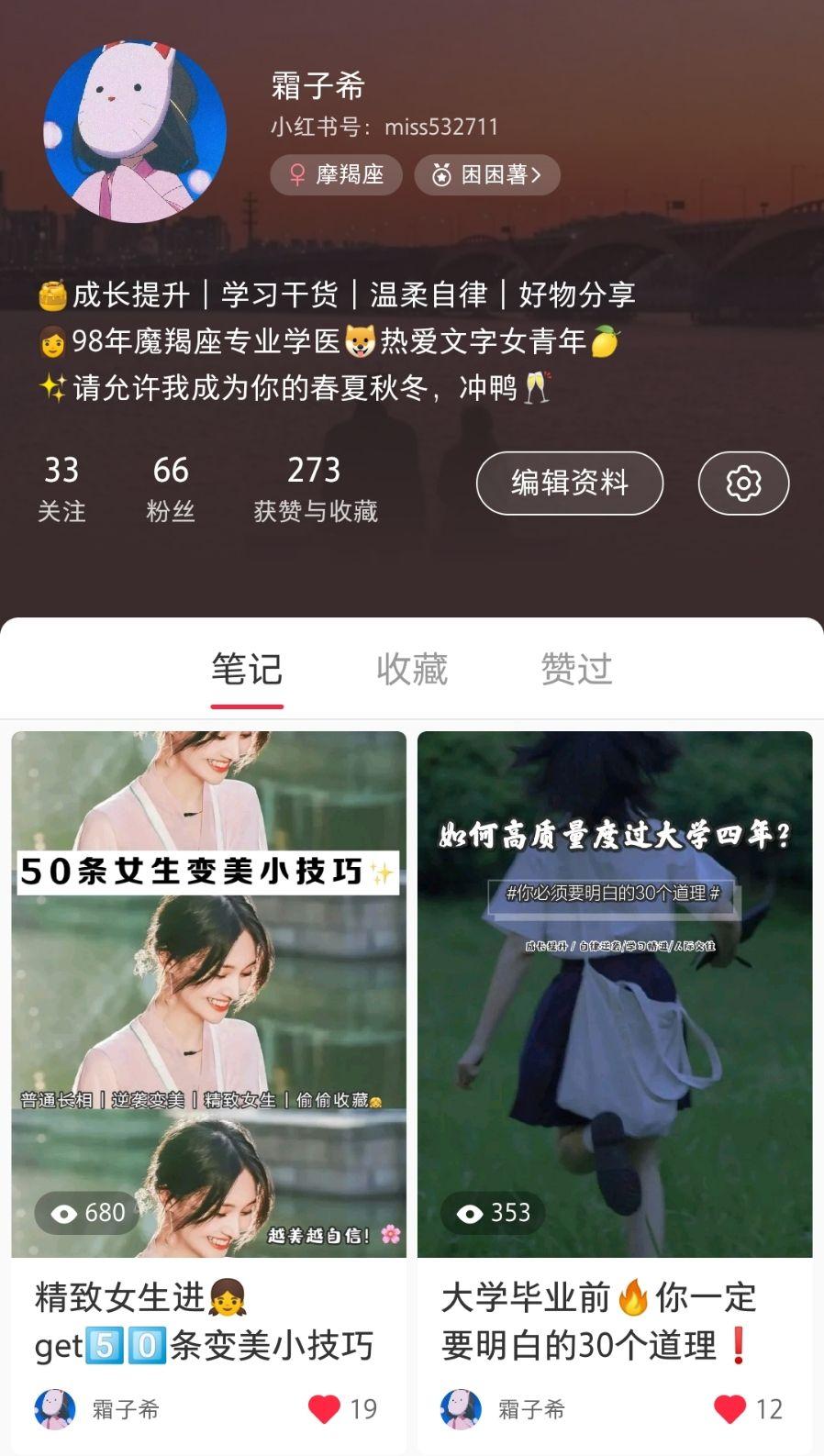Open the profile avatar picture
This screenshot has height=1456, width=824.
tap(135, 131)
